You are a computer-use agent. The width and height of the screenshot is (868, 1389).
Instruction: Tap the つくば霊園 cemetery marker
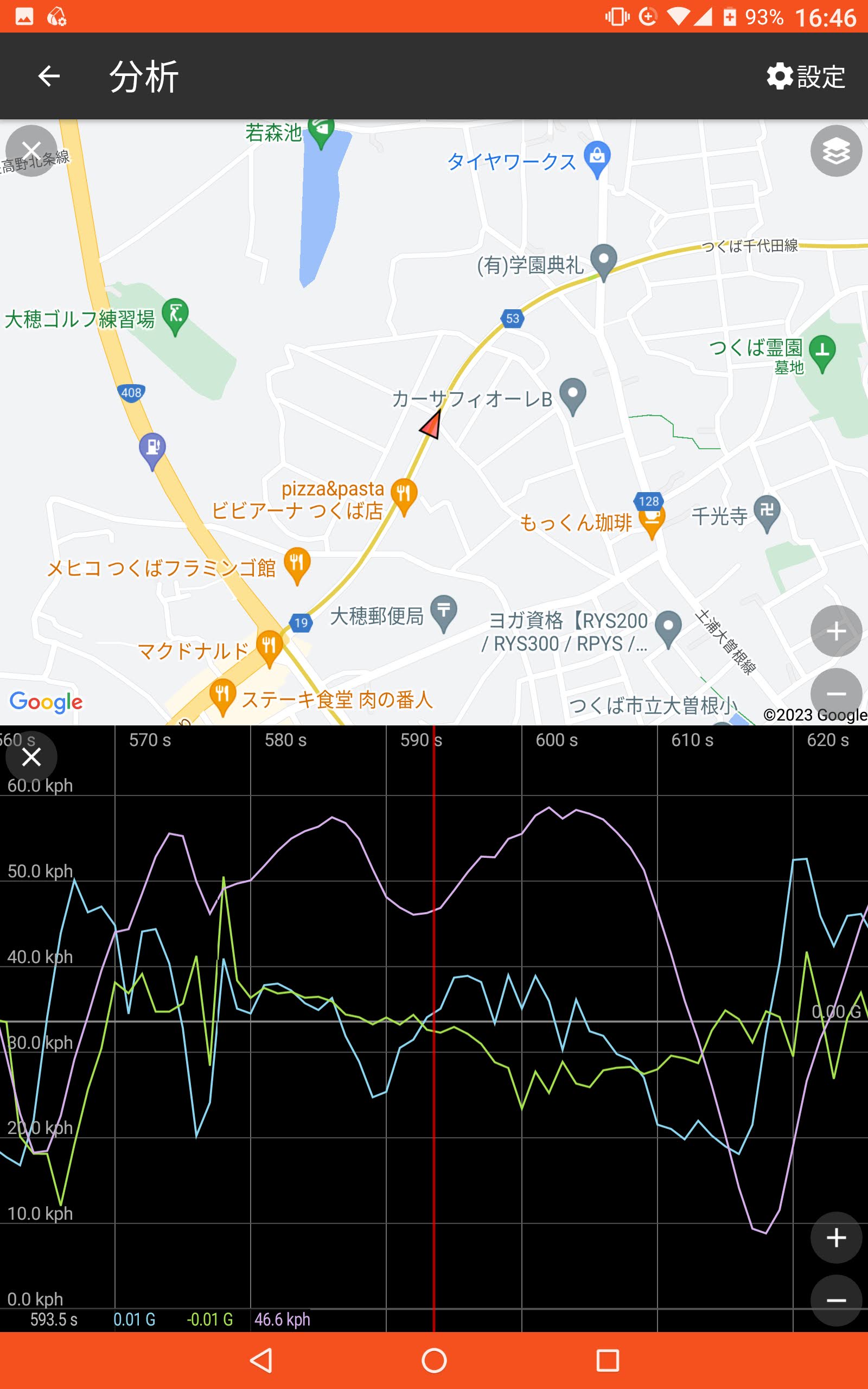[821, 350]
